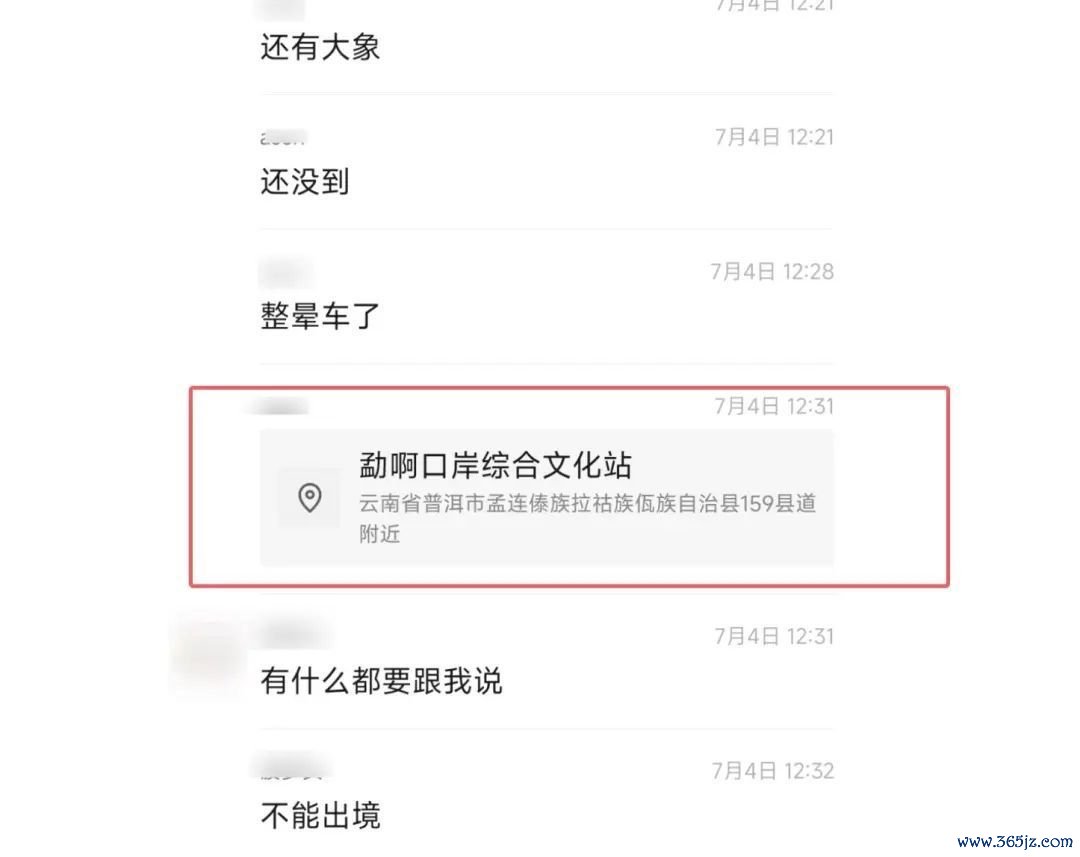Viewport: 1080px width, 857px height.
Task: Open the 勐啊口岸综合文化站 location card
Action: click(x=546, y=497)
